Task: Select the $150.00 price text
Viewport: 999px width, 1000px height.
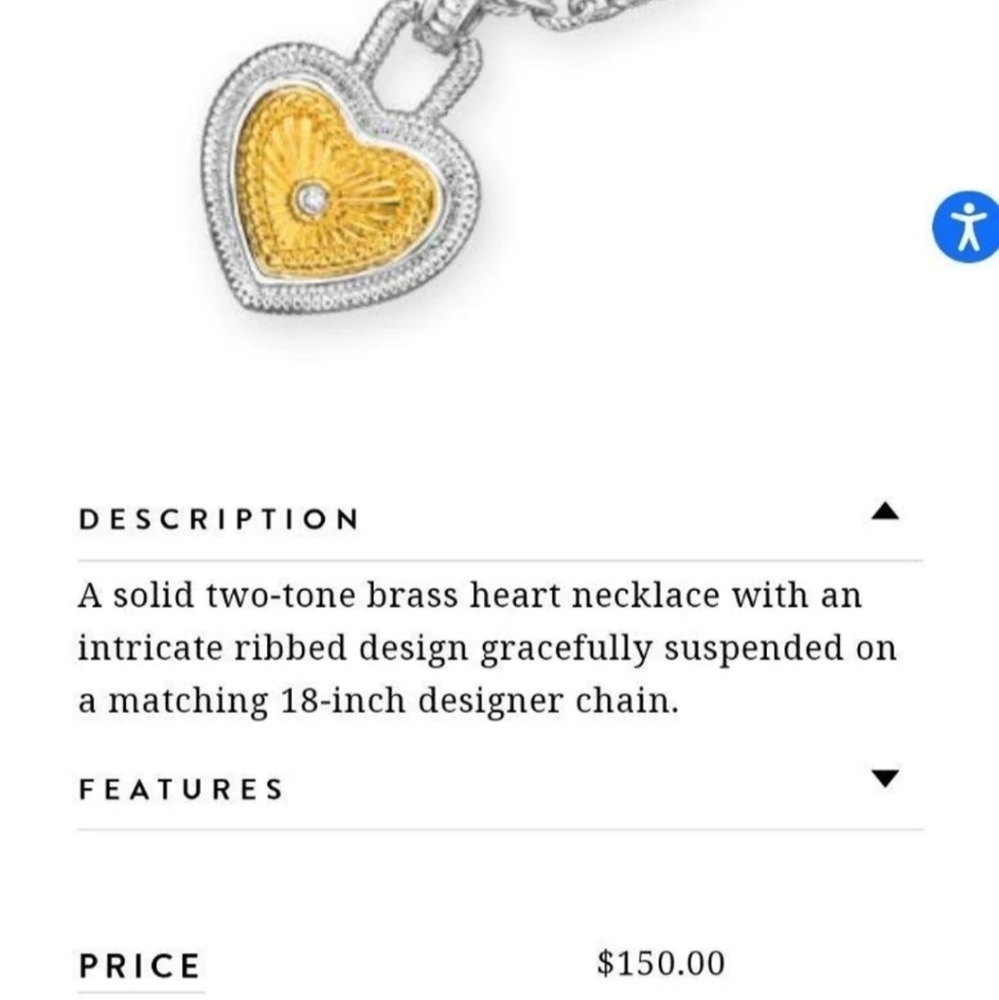Action: pos(662,963)
